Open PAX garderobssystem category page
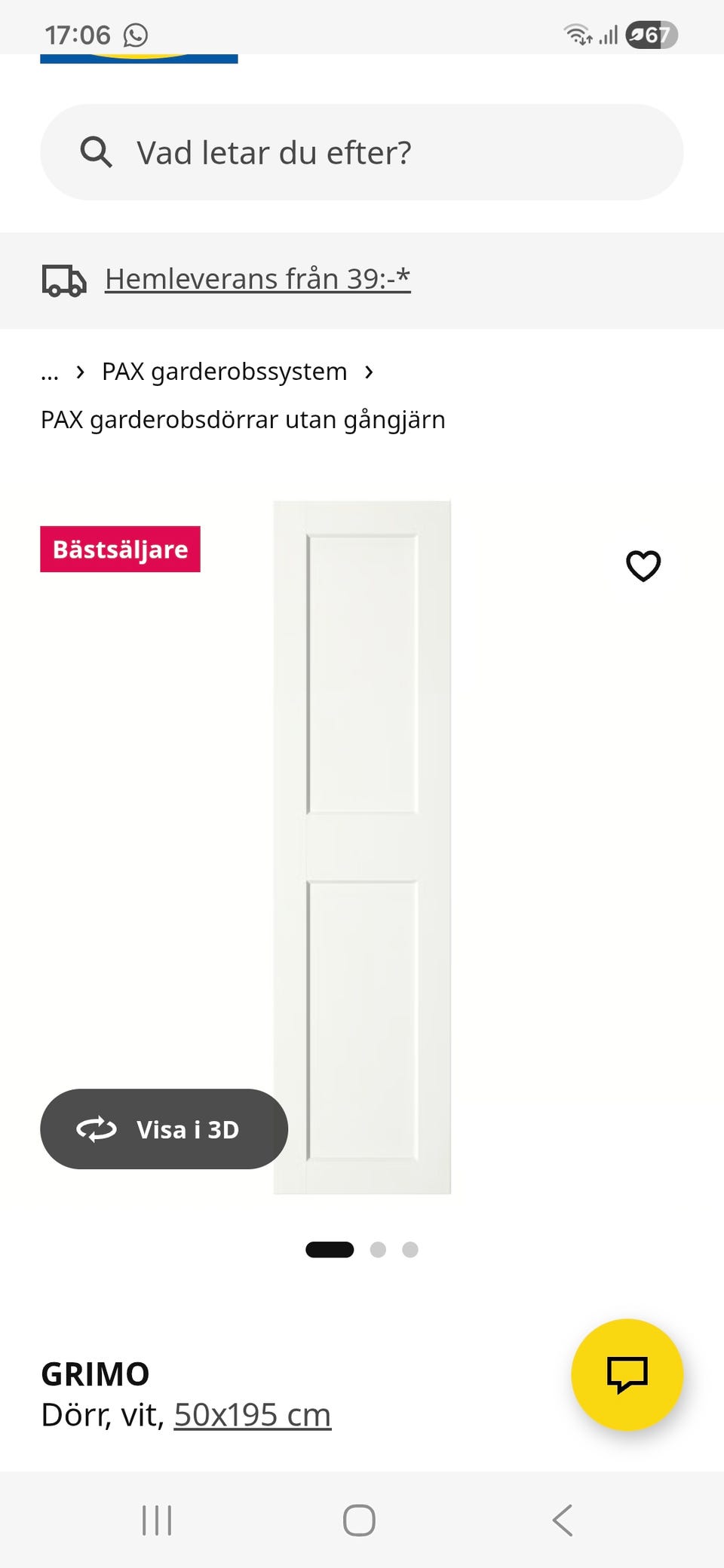724x1568 pixels. coord(223,371)
